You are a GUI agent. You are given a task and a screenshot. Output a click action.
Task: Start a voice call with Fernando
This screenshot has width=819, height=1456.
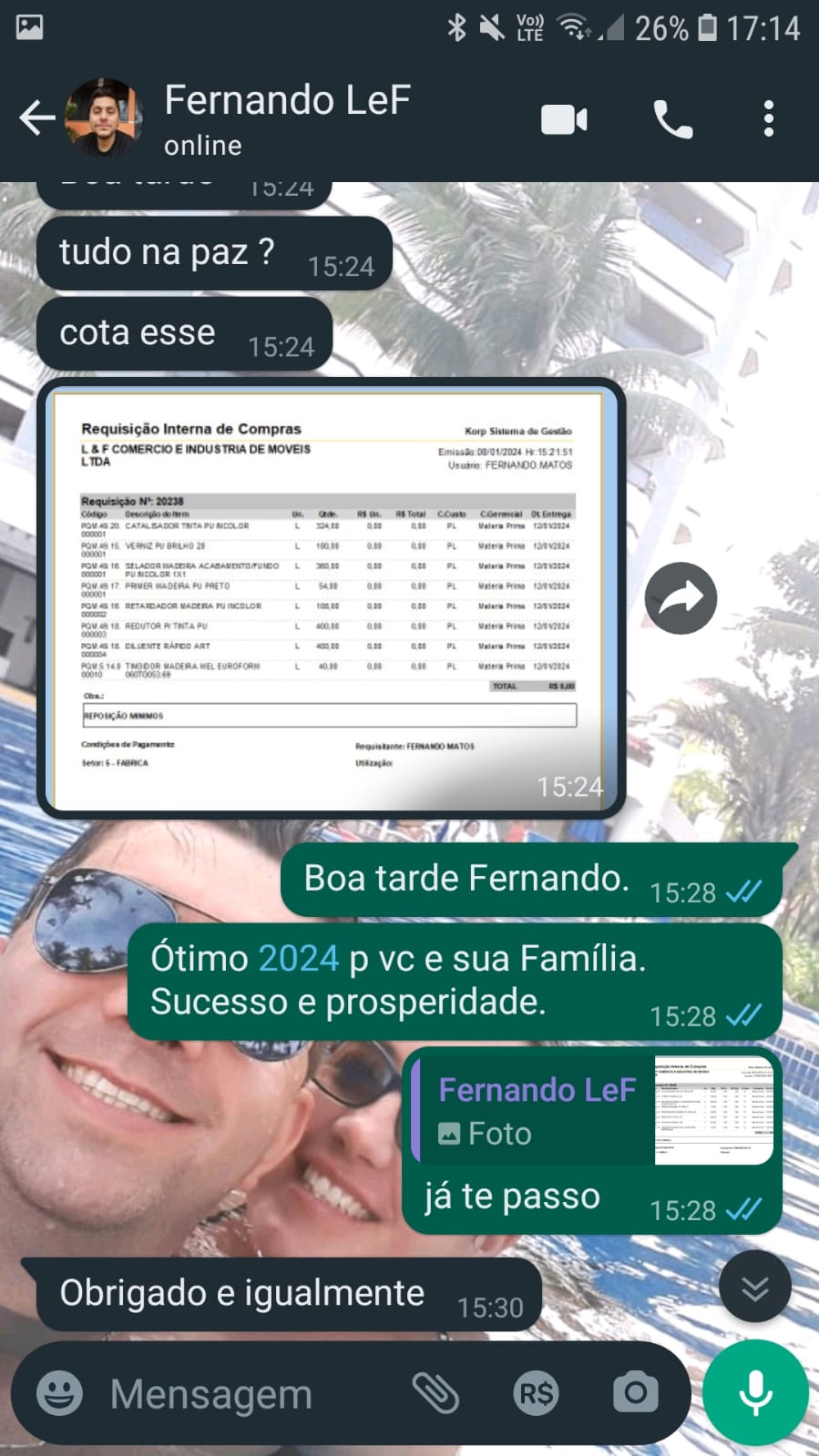[673, 119]
